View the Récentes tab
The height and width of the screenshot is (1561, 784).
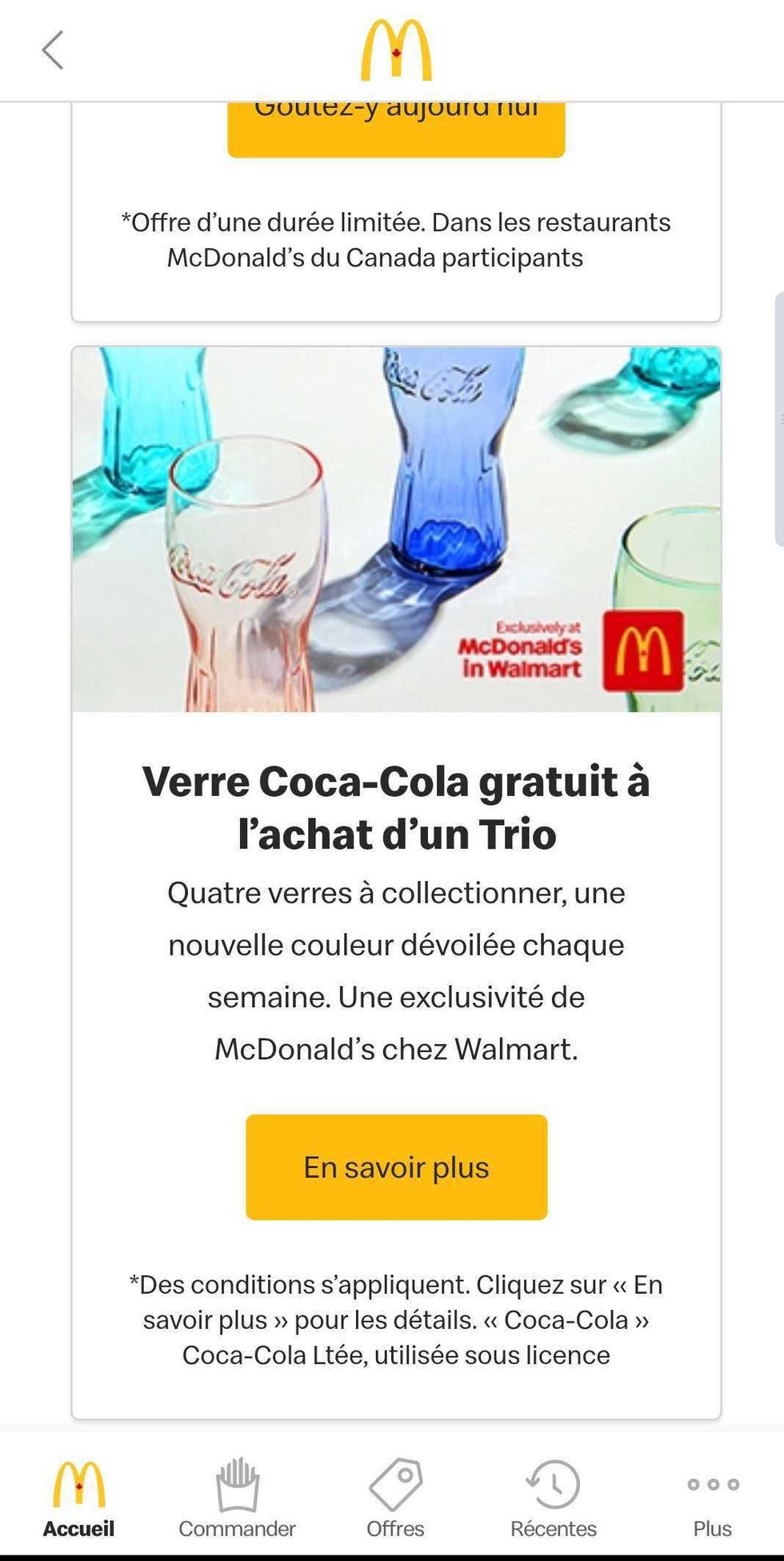(553, 1498)
